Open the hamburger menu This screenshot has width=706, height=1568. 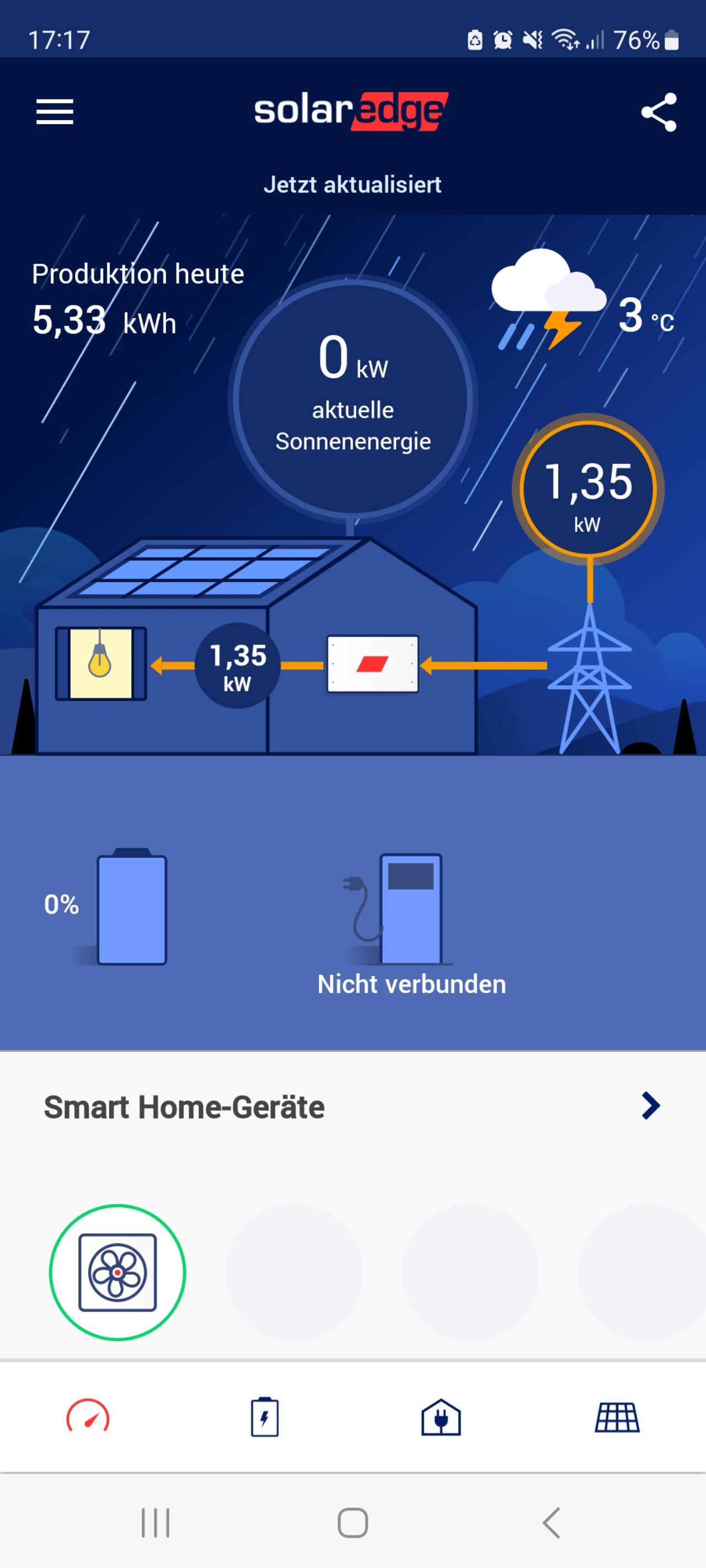pos(55,112)
